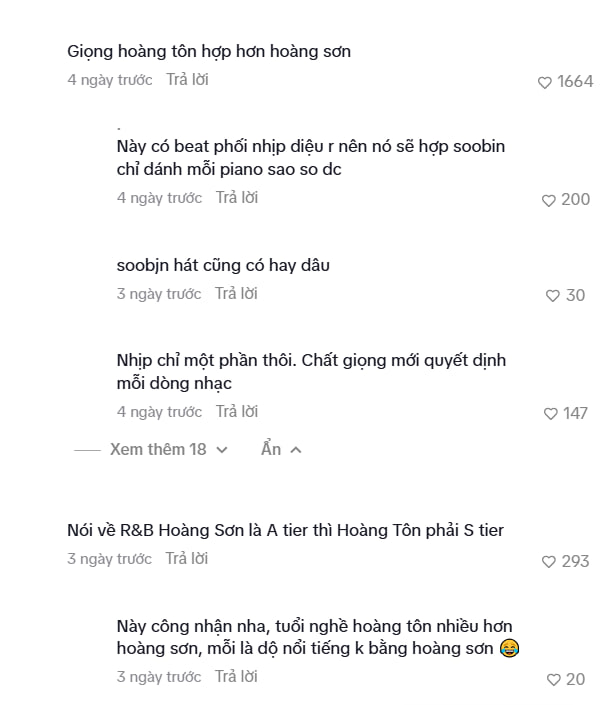Reply to the comment "Nhịp chỉ một phần thôi"
The height and width of the screenshot is (705, 607).
tap(237, 412)
